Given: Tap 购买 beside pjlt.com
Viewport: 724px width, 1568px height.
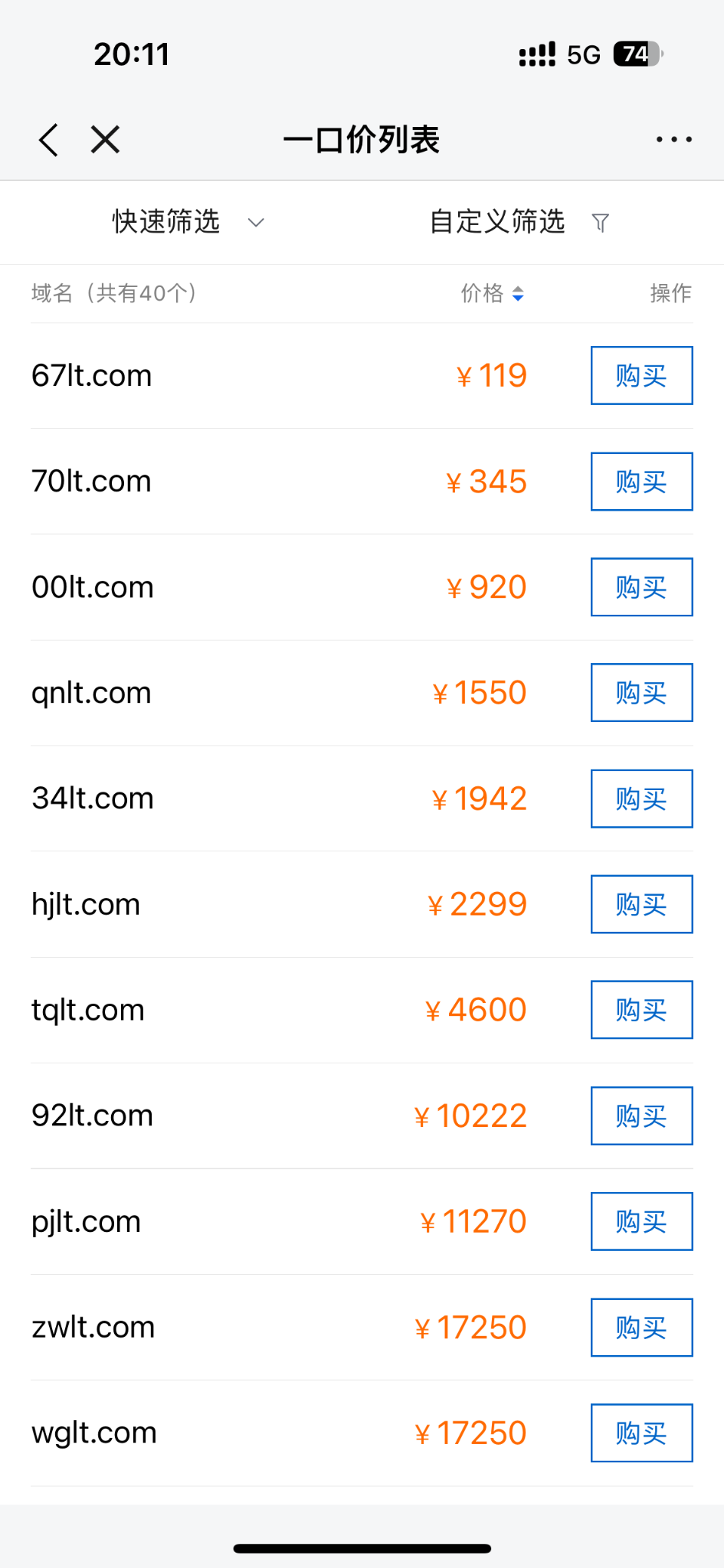Looking at the screenshot, I should point(641,1221).
